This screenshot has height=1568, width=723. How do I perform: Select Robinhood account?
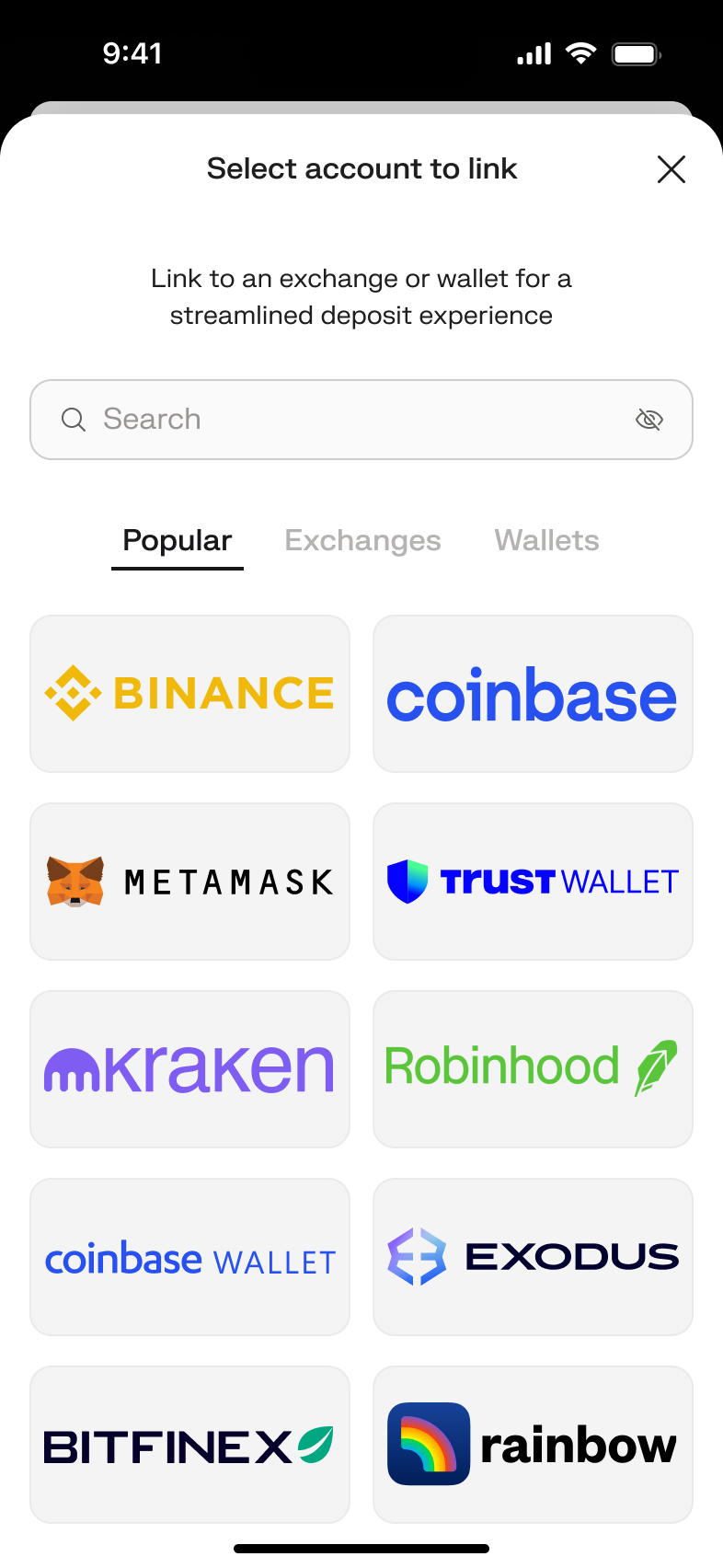coord(533,1069)
